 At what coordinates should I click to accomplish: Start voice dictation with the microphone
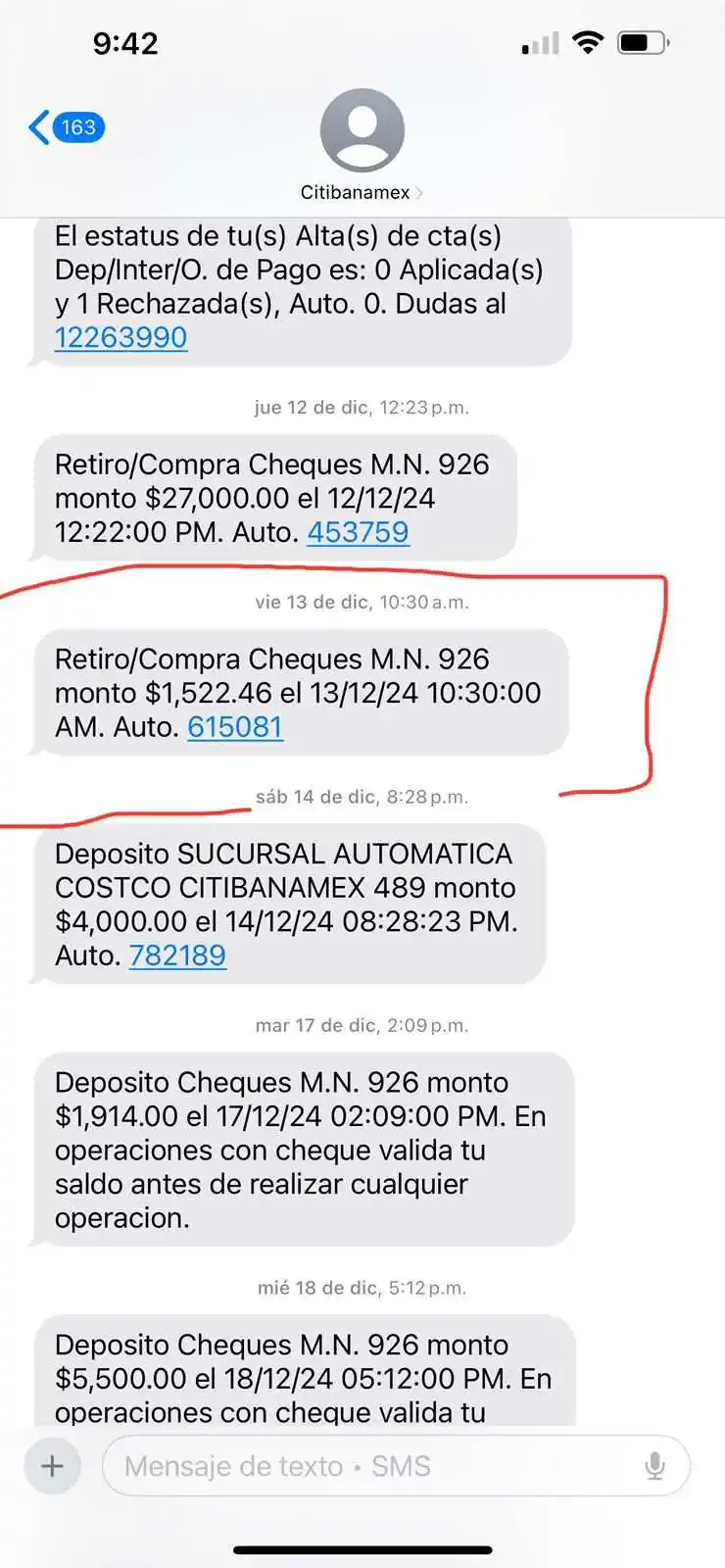click(654, 1466)
